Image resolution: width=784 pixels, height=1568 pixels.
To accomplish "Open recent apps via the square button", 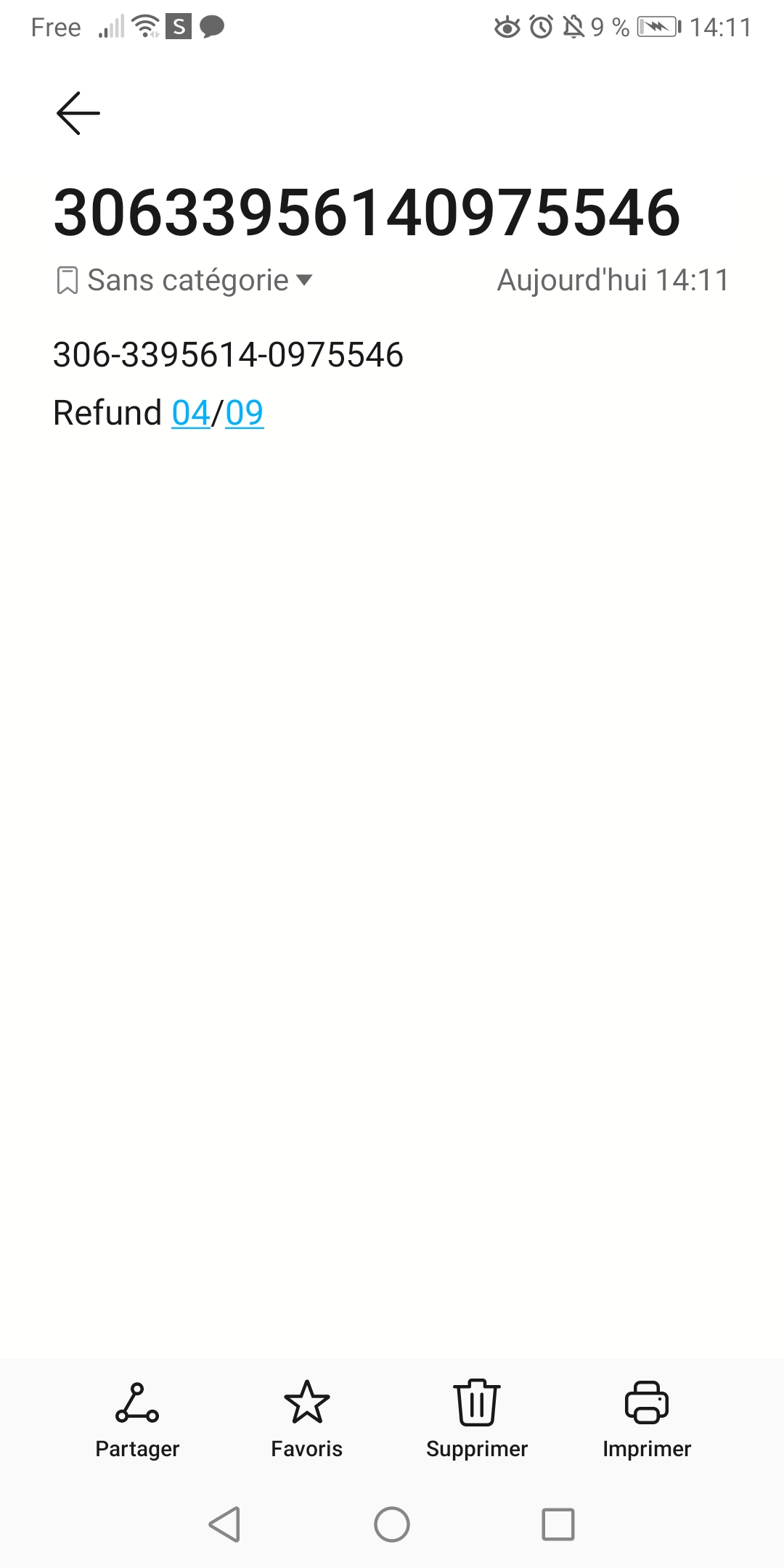I will pyautogui.click(x=558, y=1524).
